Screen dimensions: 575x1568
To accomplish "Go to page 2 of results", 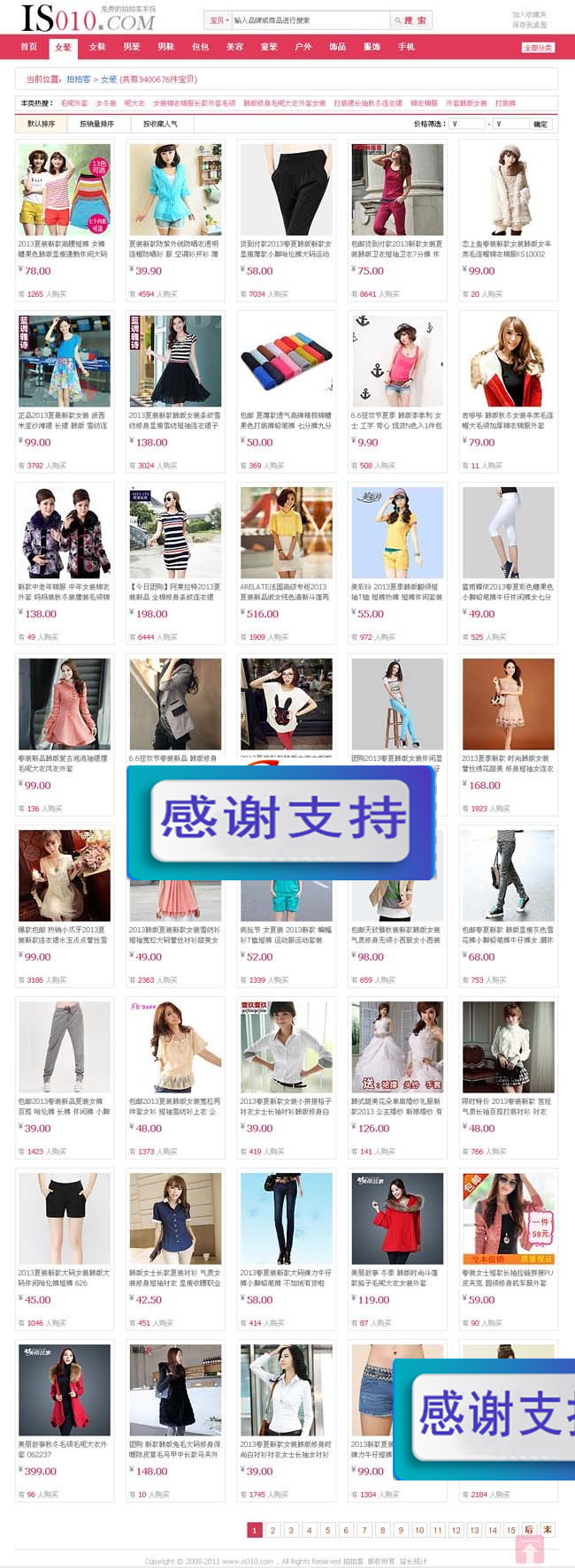I will point(272,1530).
